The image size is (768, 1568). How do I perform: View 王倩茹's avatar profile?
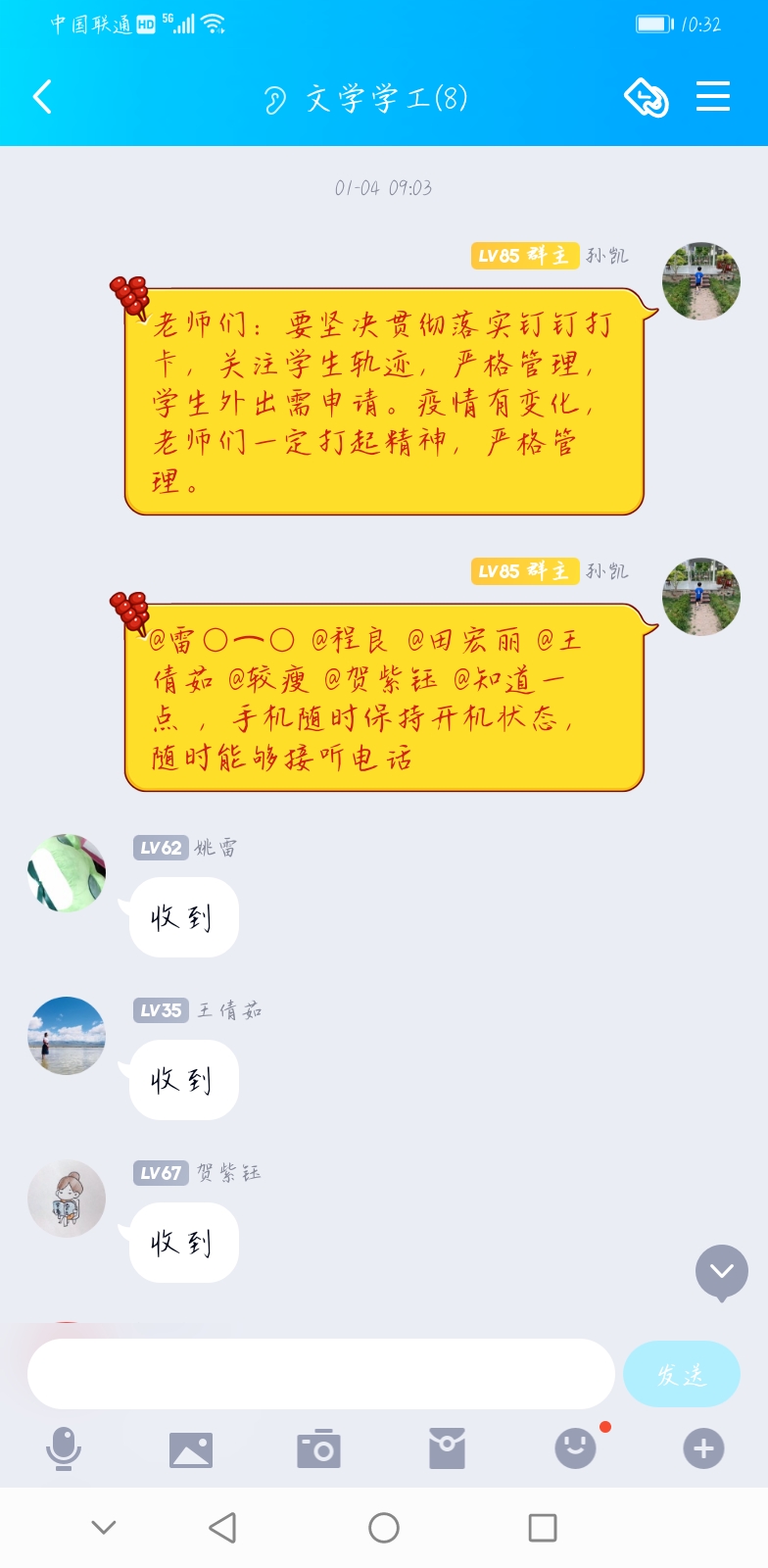point(67,1036)
